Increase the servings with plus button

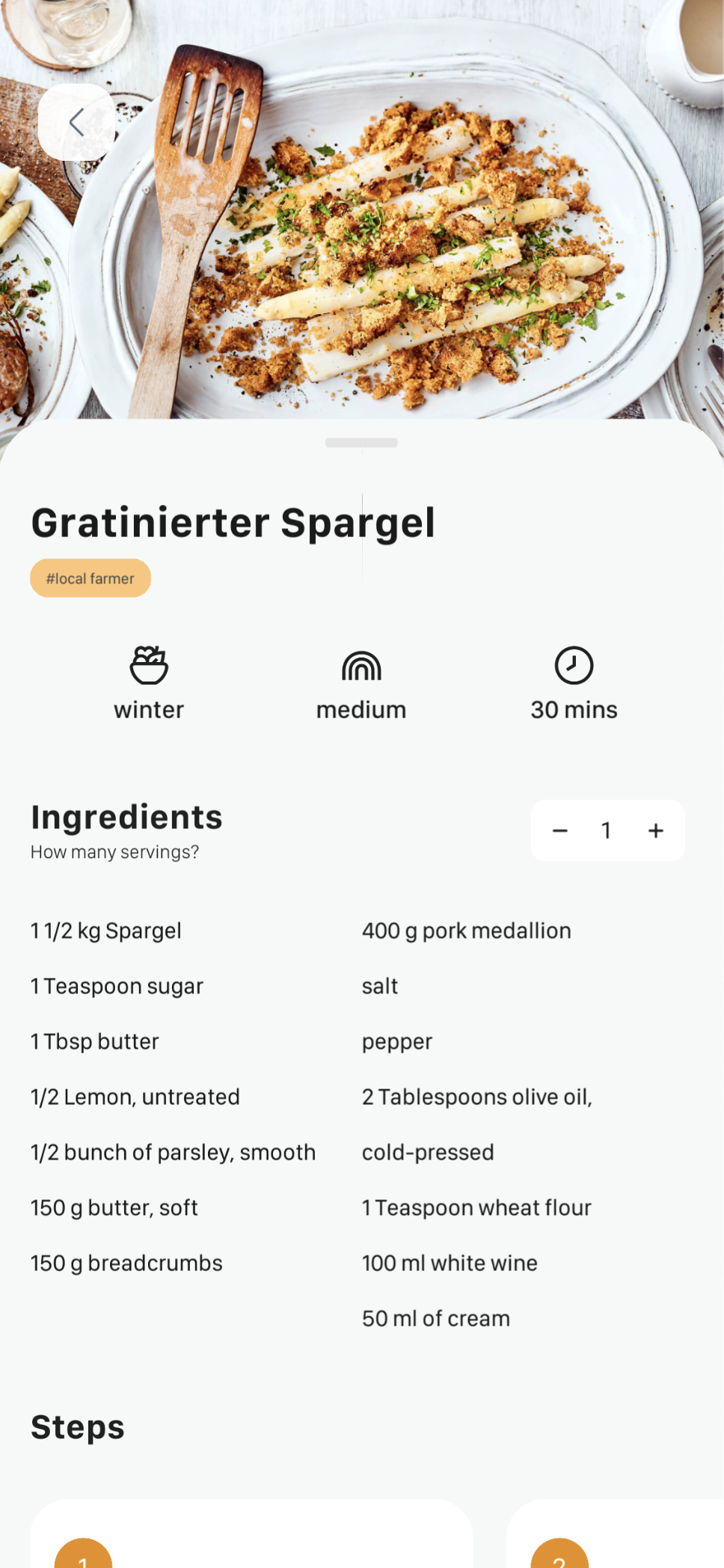[x=656, y=830]
